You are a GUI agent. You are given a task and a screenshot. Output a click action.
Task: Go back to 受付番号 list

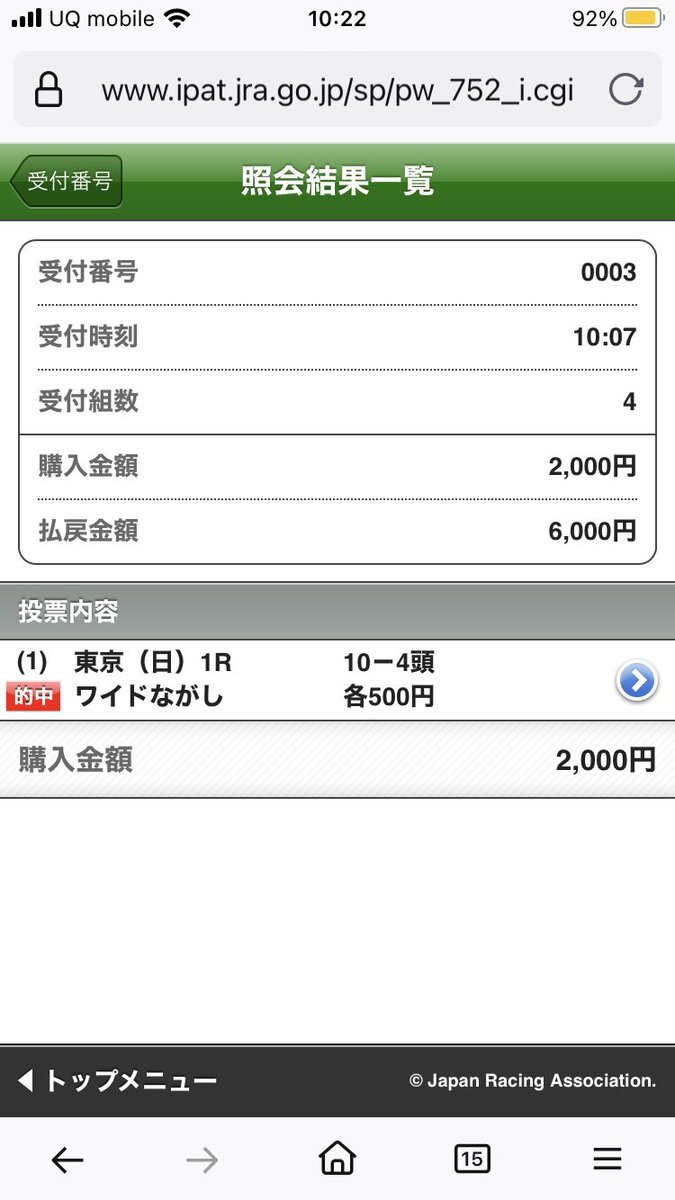click(66, 182)
